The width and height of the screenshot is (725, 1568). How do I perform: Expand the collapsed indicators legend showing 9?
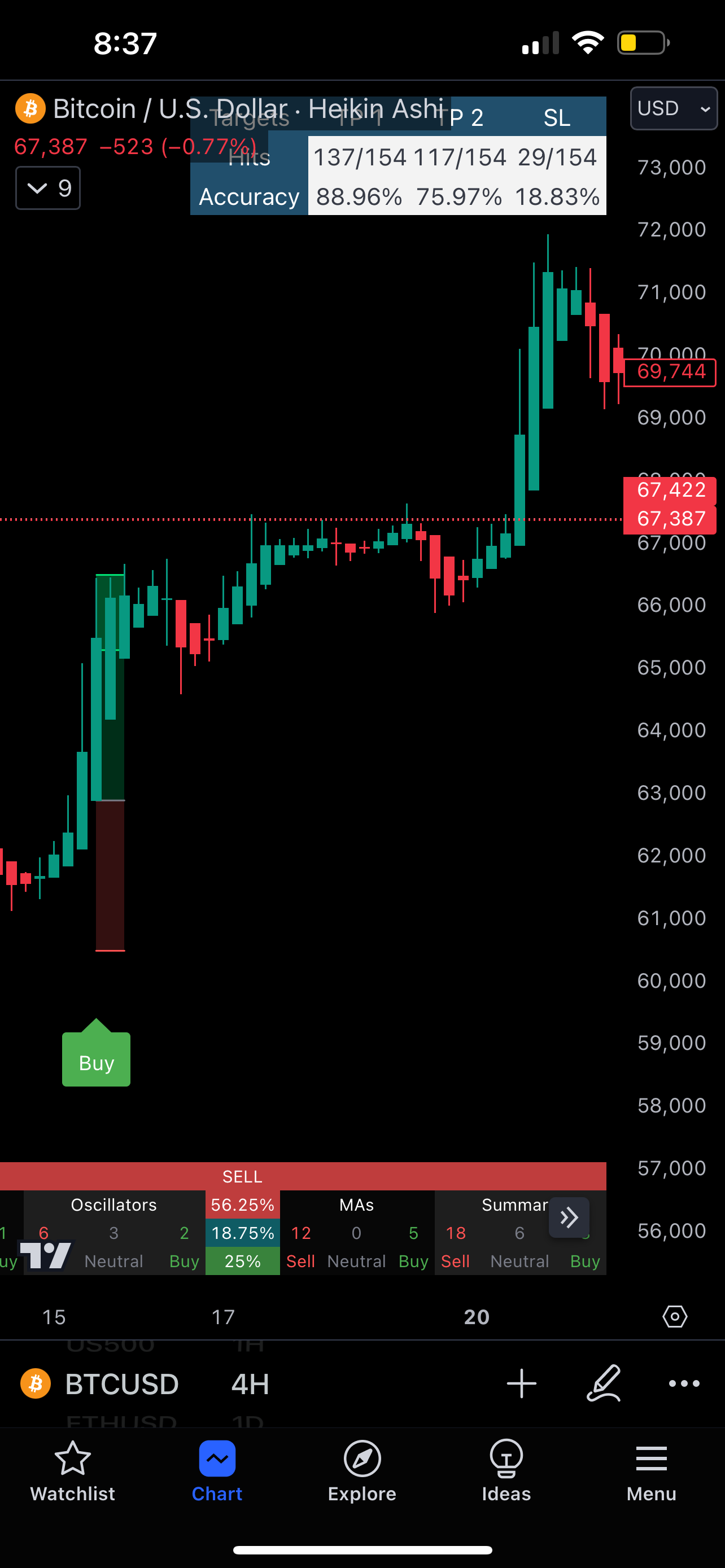click(x=47, y=188)
